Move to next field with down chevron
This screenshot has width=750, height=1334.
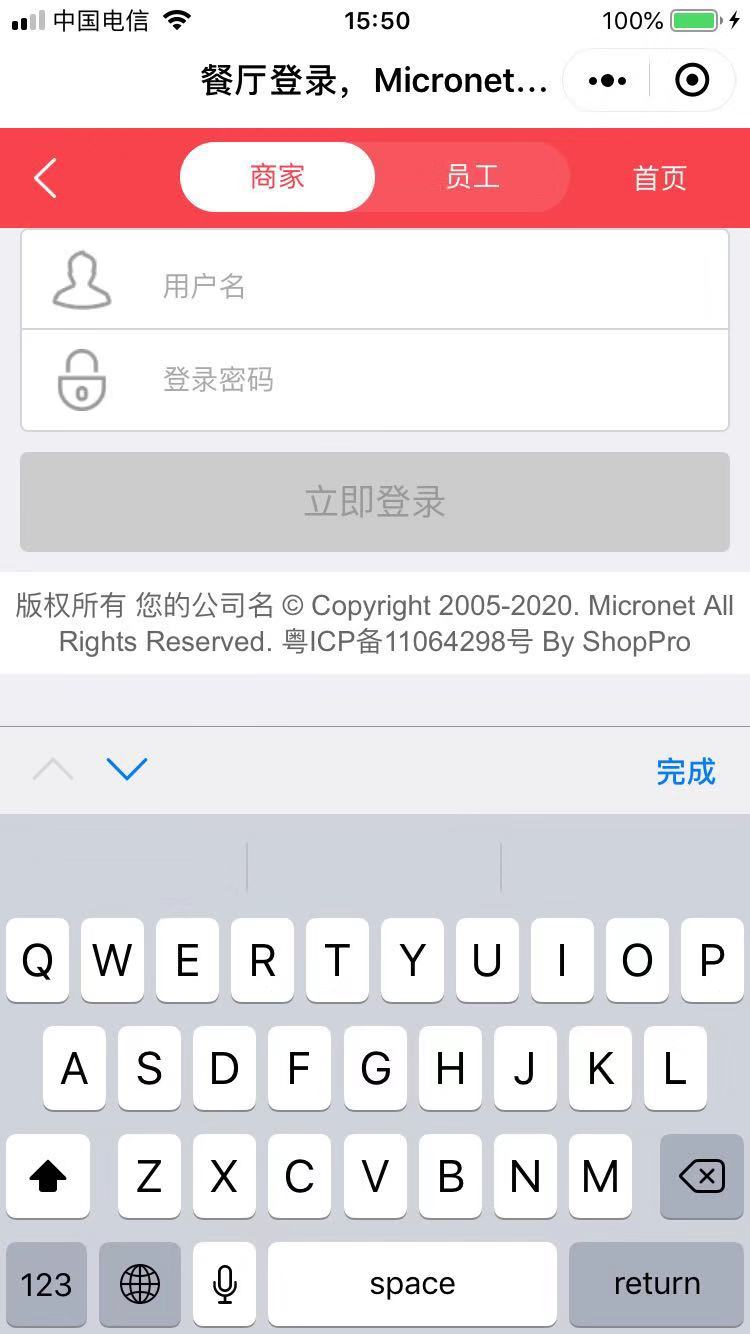tap(127, 769)
